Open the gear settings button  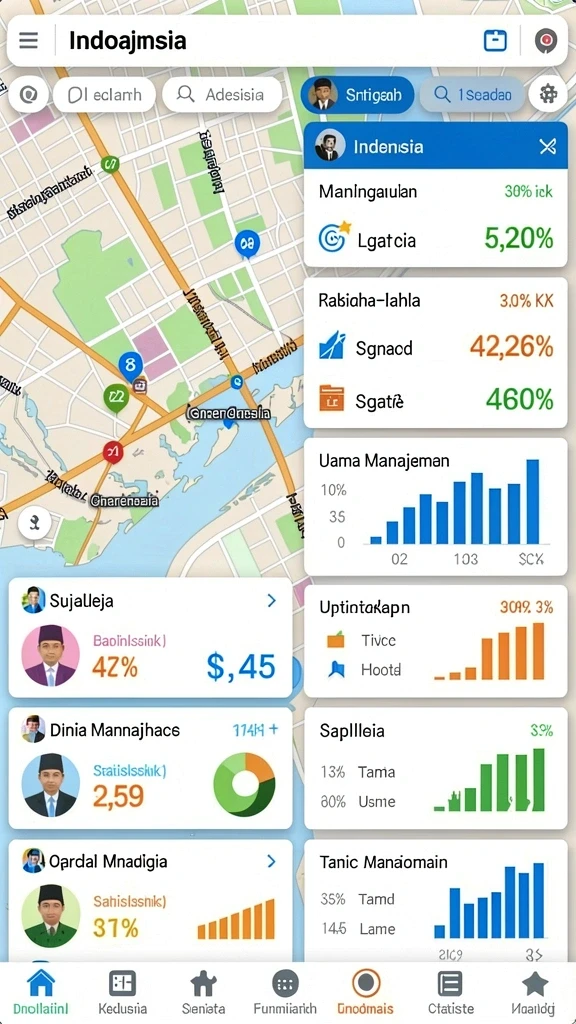coord(548,95)
